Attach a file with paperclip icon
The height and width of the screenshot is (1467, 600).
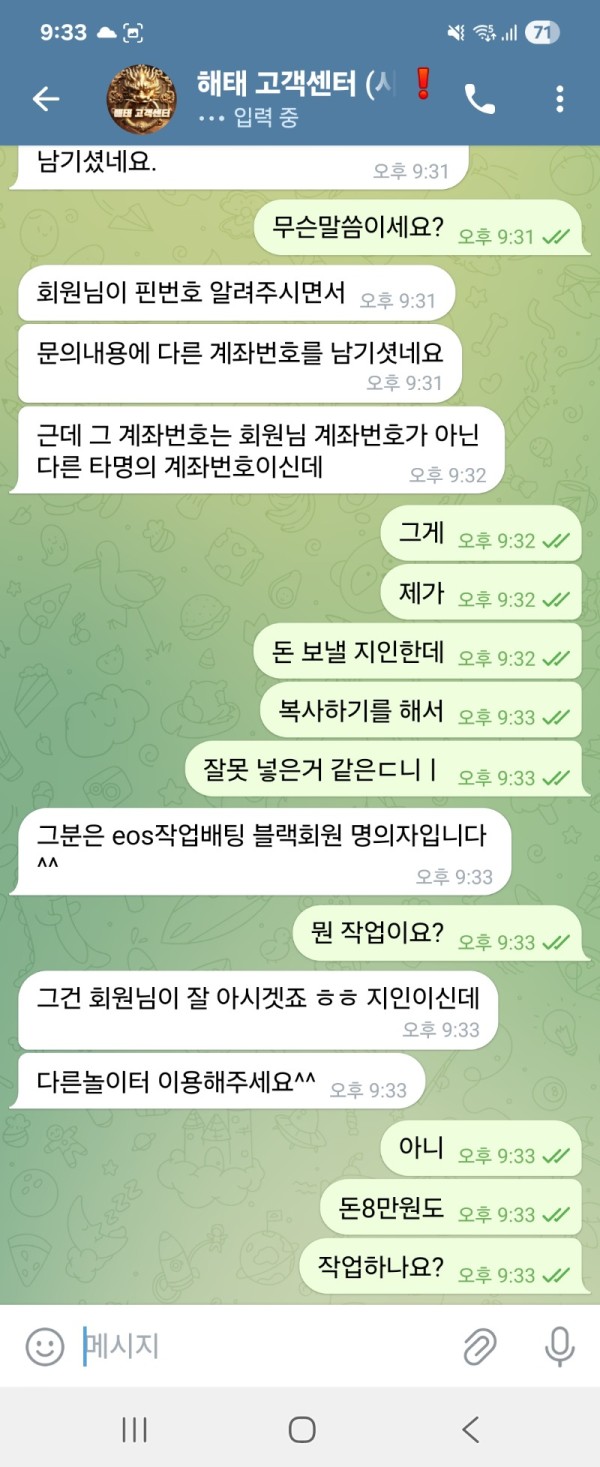click(481, 1346)
